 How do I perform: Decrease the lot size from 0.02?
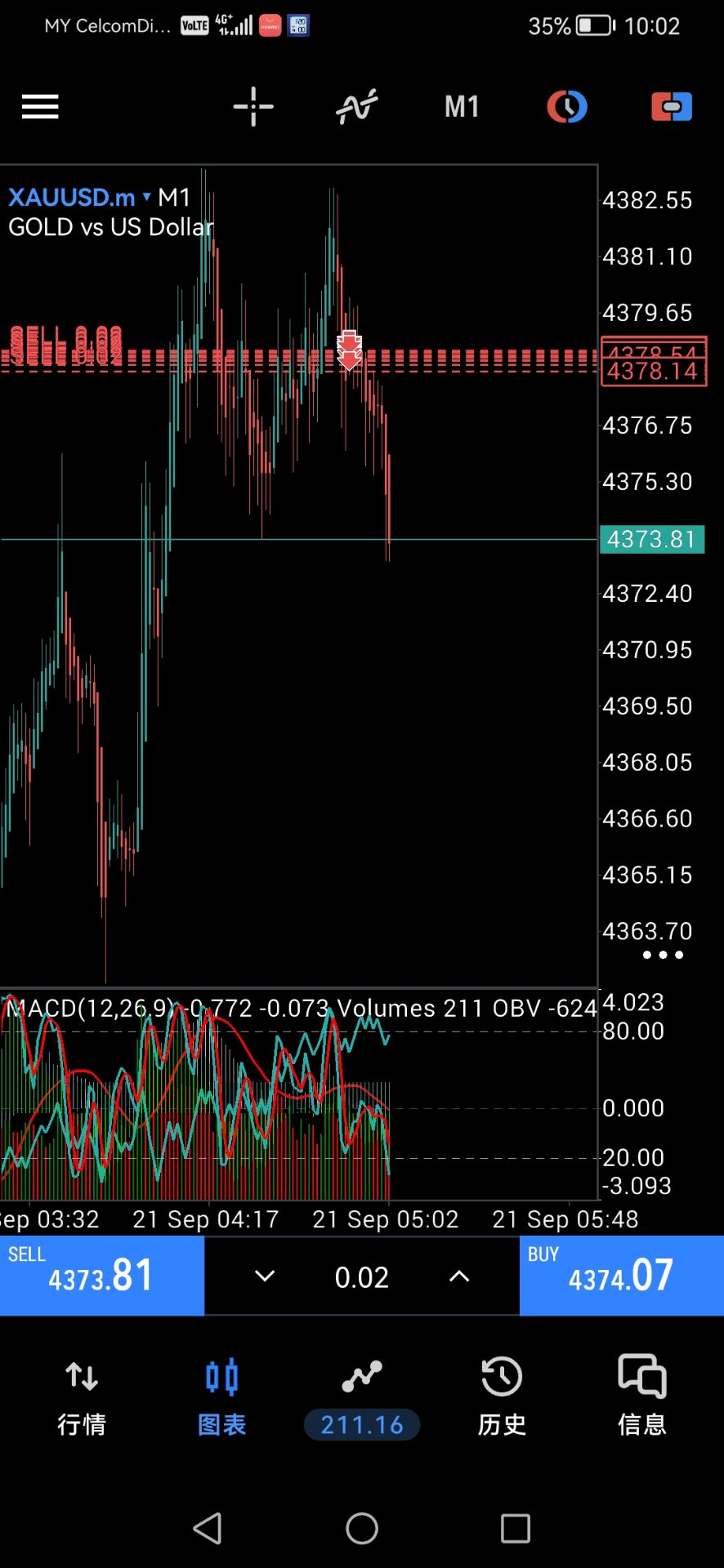pyautogui.click(x=265, y=1276)
